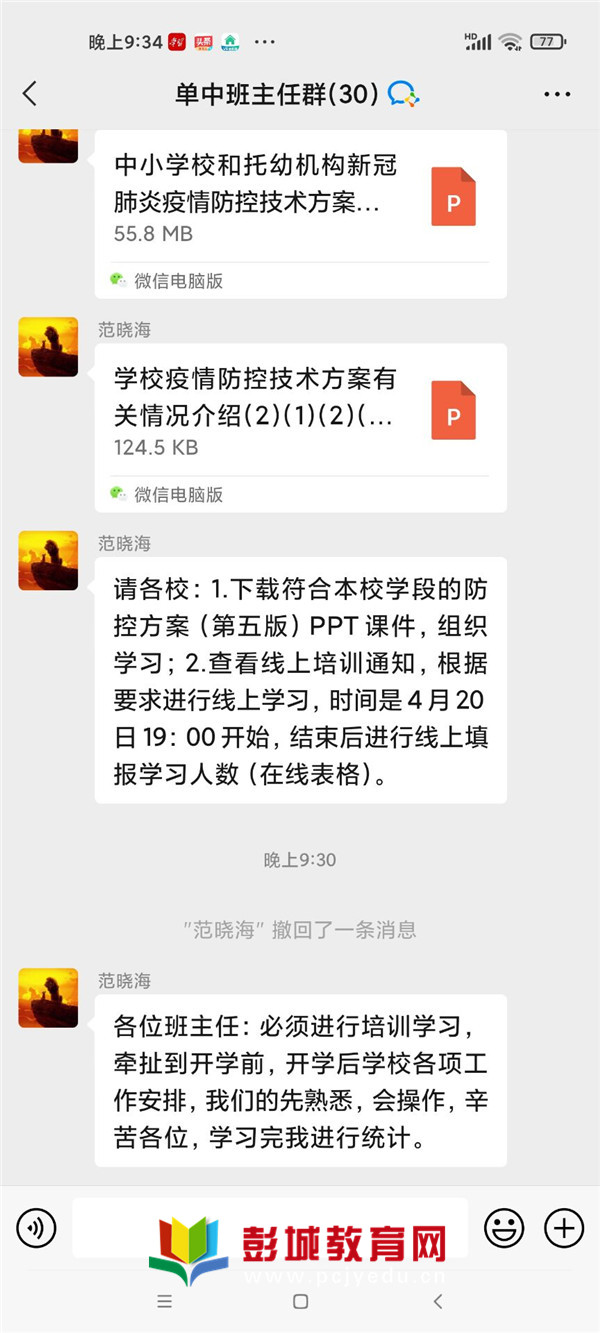Open the plus attachment menu
The width and height of the screenshot is (600, 1333).
pos(563,1227)
